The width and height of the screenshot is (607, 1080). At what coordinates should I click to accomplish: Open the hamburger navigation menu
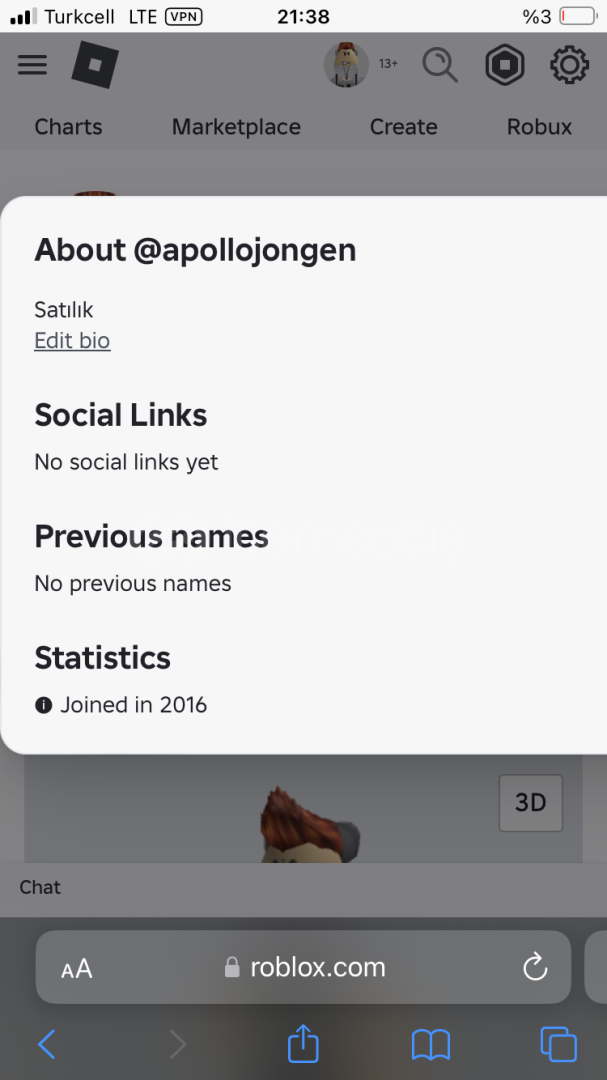[32, 65]
